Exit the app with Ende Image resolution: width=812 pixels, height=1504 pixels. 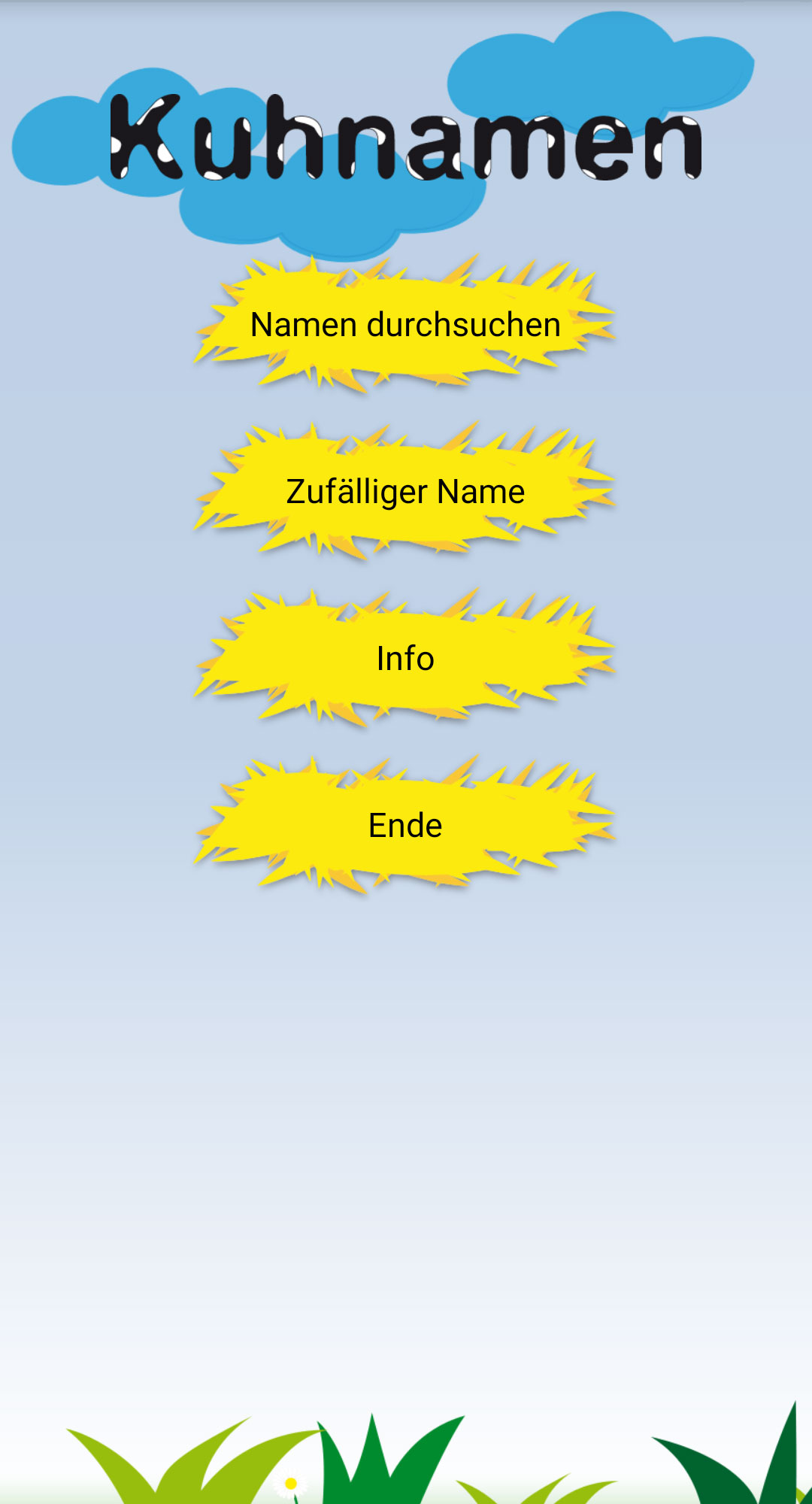point(405,826)
